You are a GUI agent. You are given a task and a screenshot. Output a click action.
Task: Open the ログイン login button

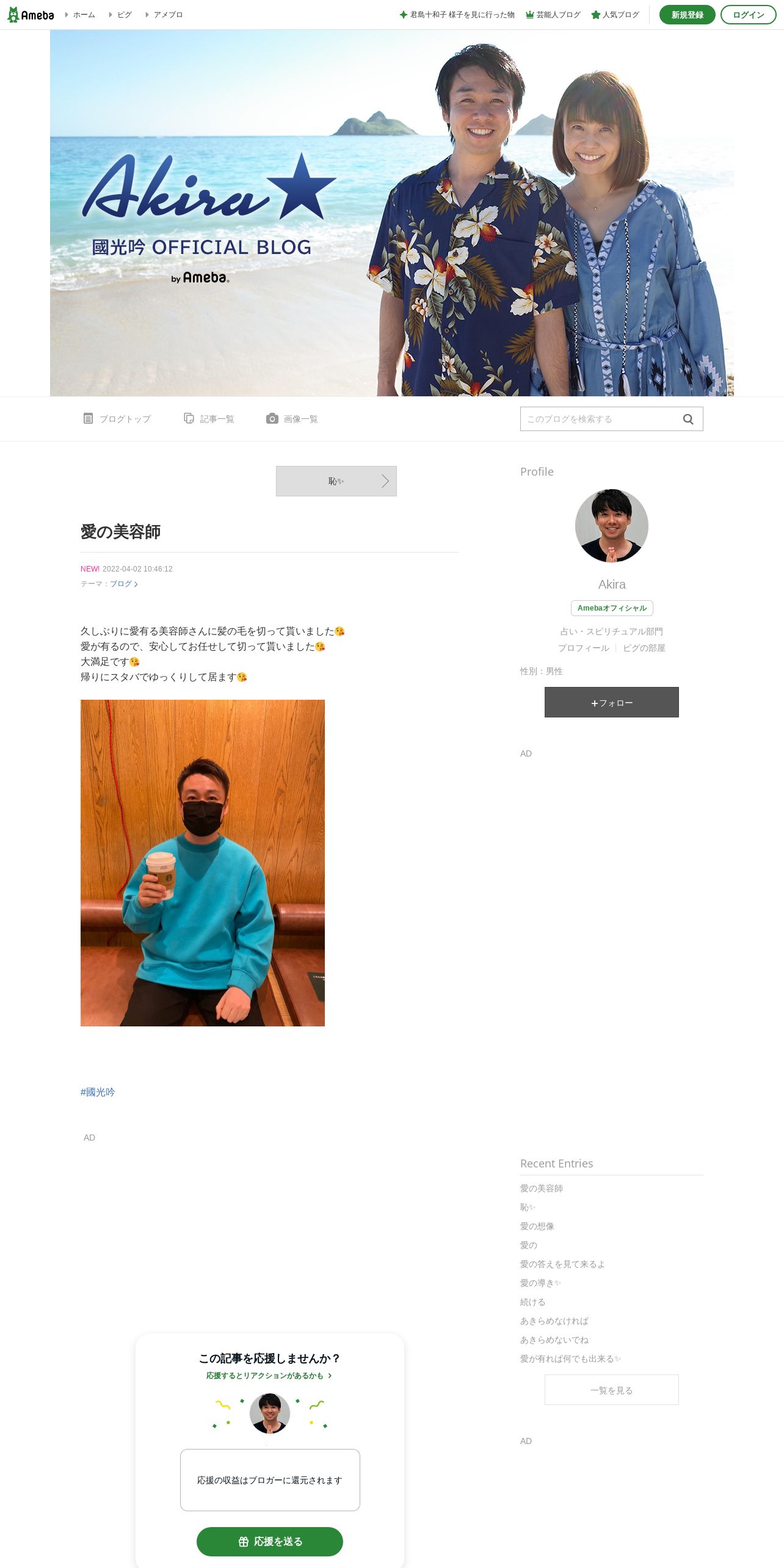748,15
